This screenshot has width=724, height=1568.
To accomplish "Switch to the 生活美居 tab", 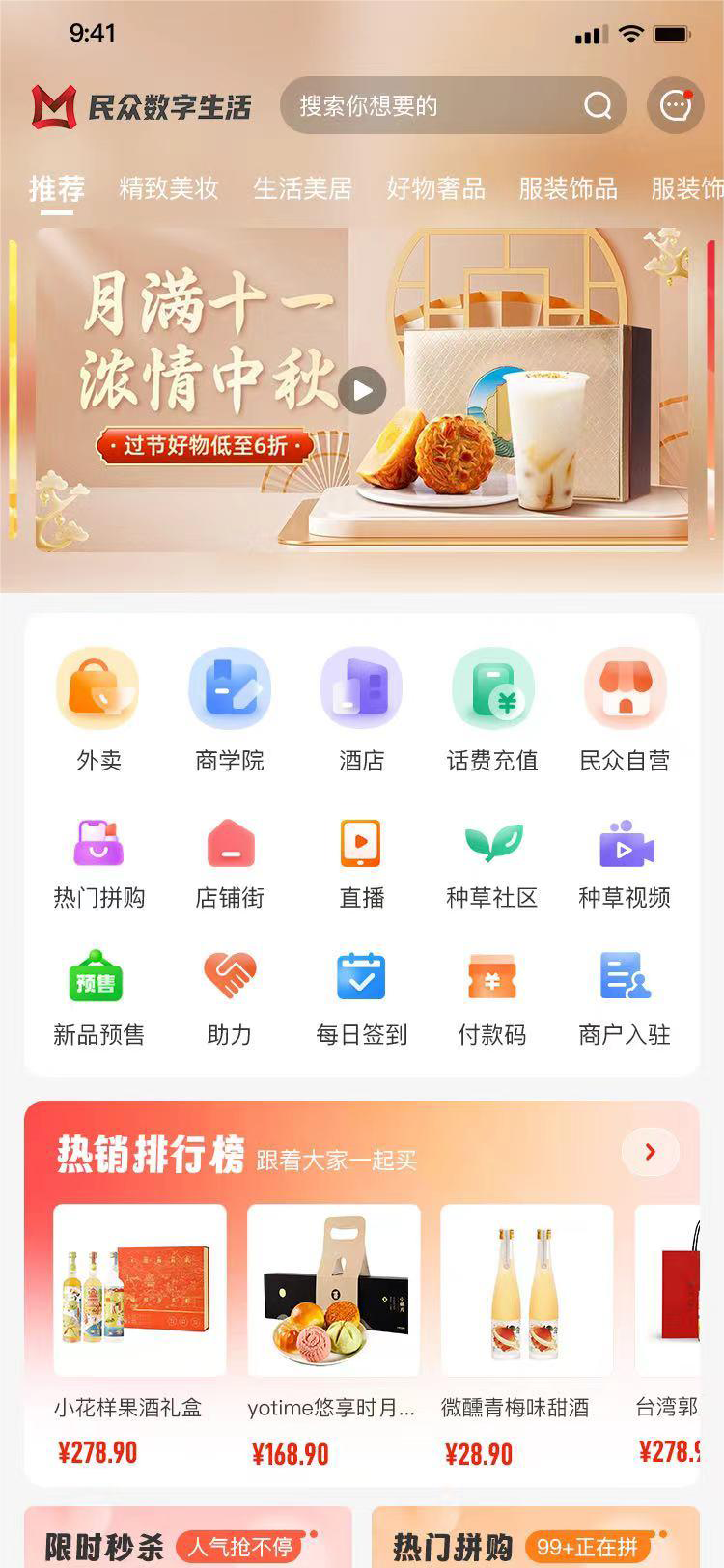I will (x=302, y=187).
